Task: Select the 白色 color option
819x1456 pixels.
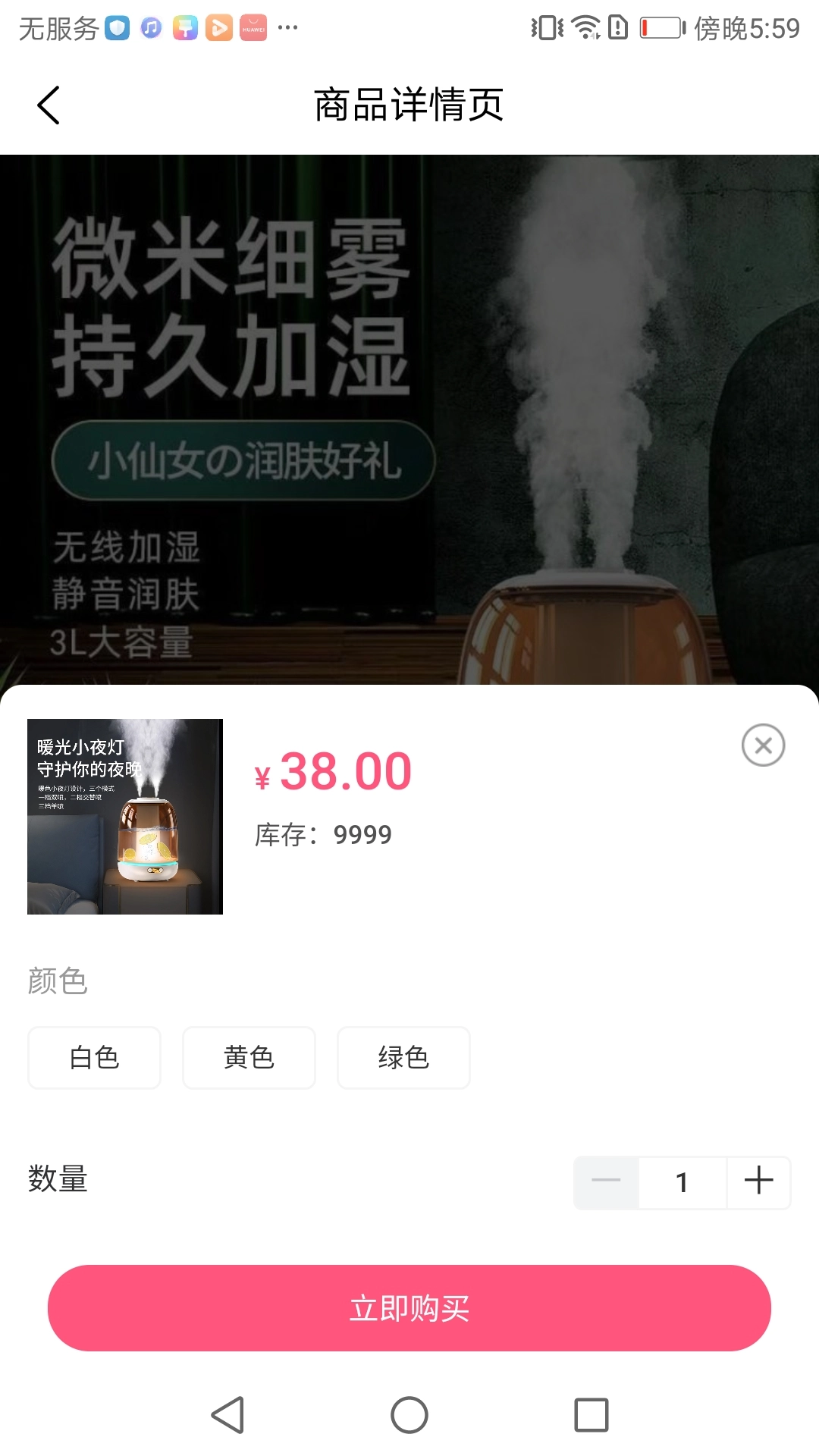Action: click(x=93, y=1057)
